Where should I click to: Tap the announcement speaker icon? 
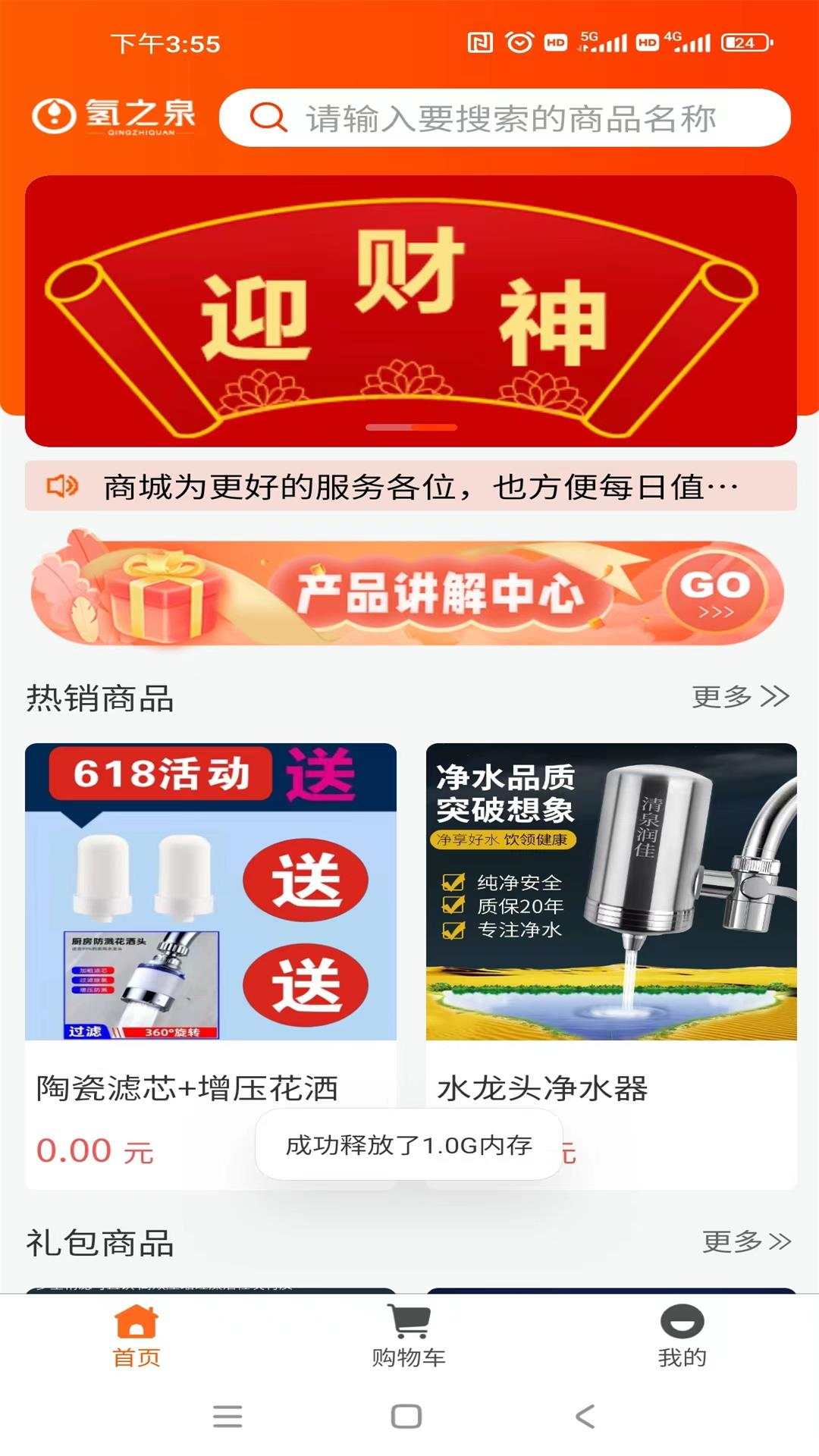[x=62, y=485]
